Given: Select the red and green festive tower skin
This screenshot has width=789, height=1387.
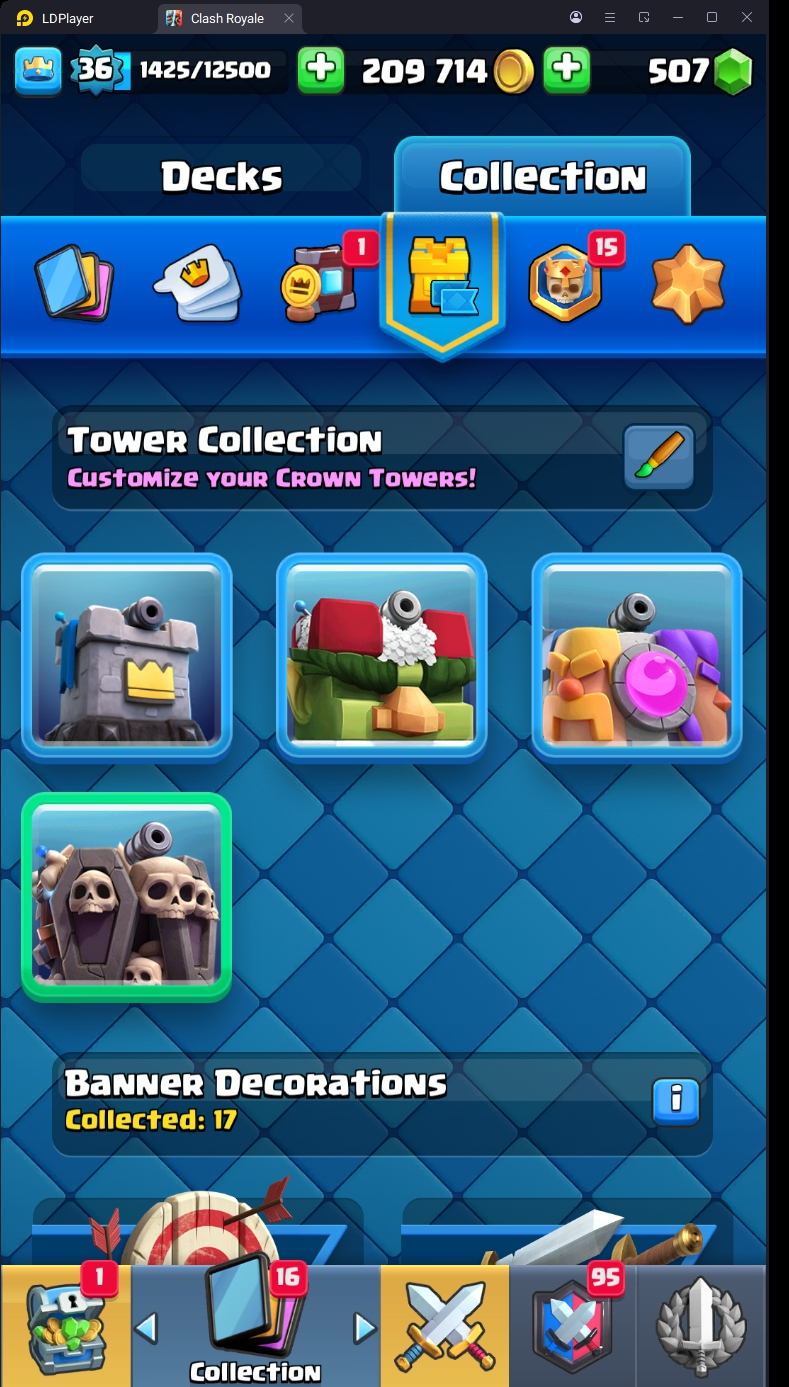Looking at the screenshot, I should [382, 657].
